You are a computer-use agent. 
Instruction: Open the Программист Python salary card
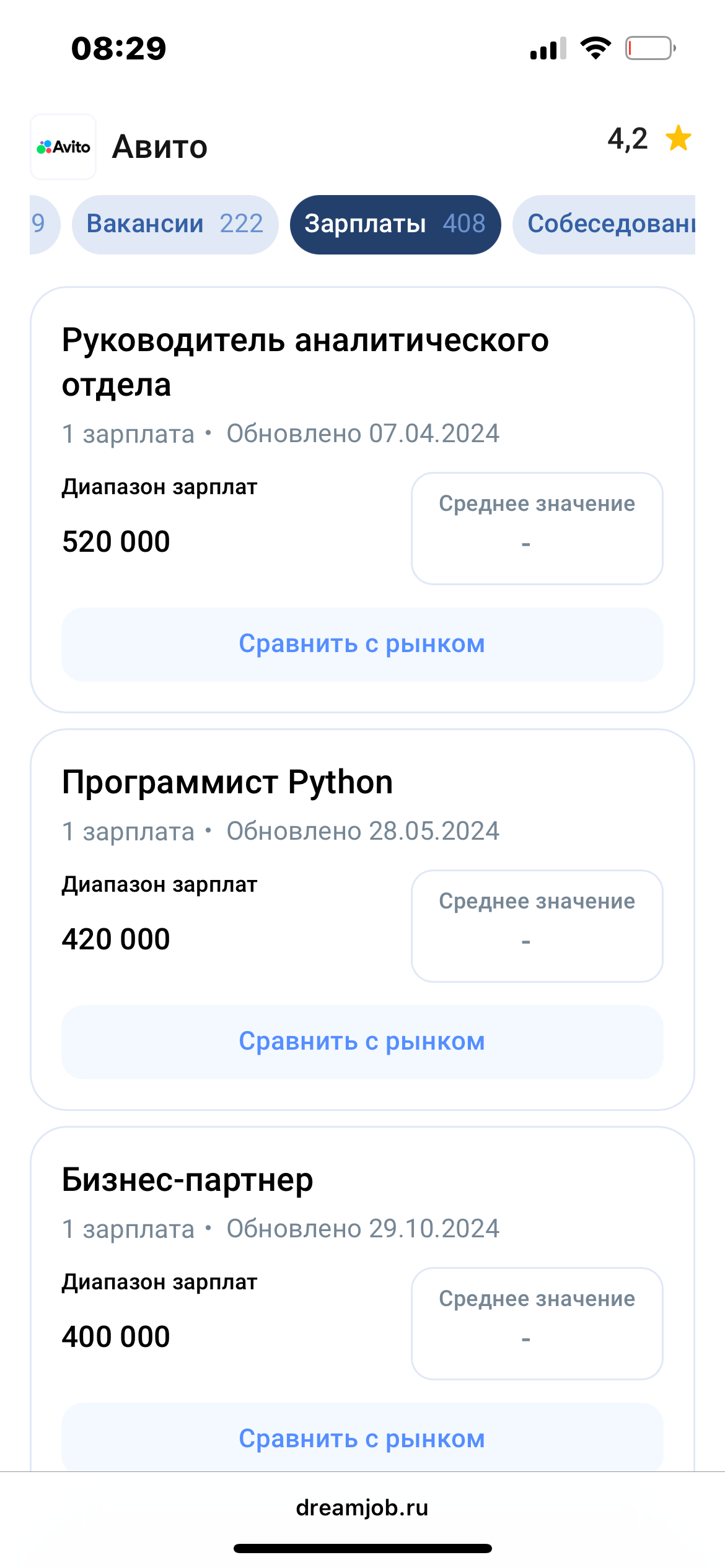tap(362, 920)
